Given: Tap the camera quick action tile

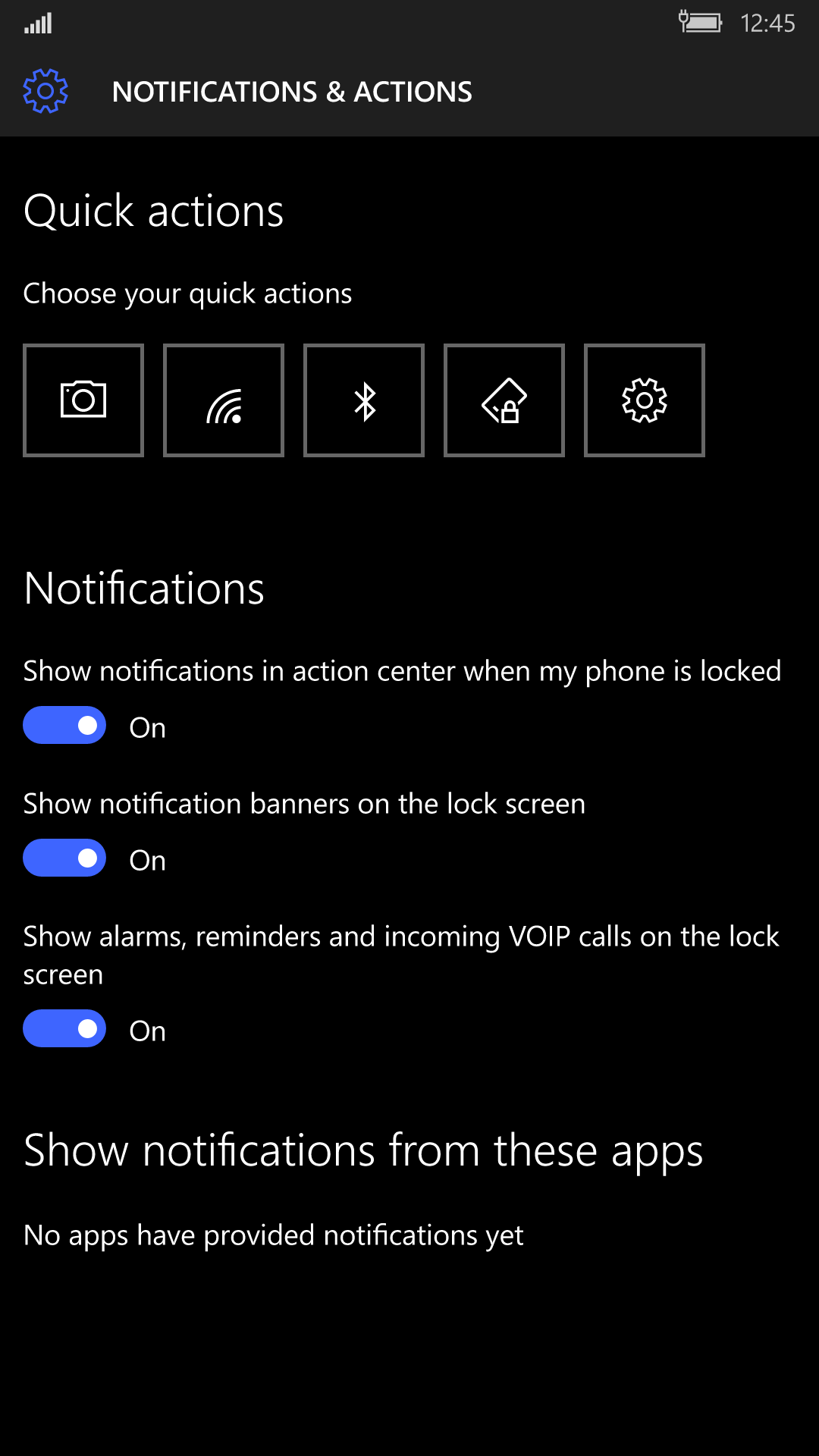Looking at the screenshot, I should coord(83,400).
